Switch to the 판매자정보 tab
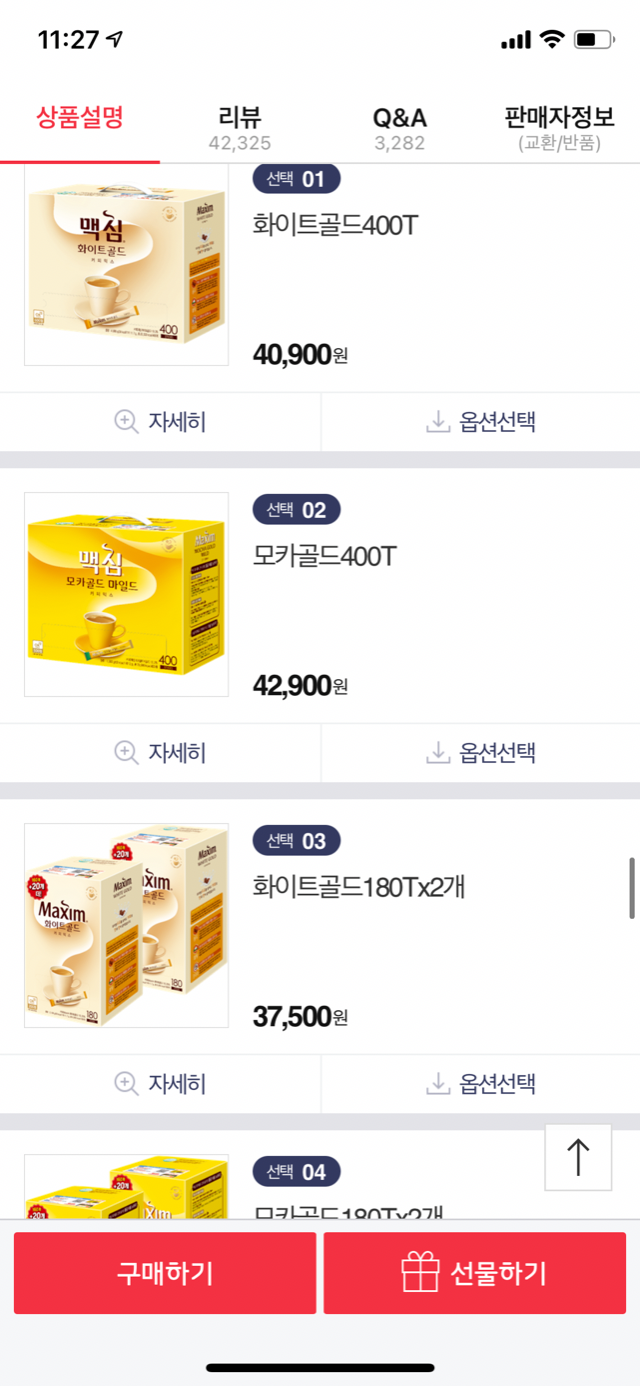Screen dimensions: 640x1386 559,129
